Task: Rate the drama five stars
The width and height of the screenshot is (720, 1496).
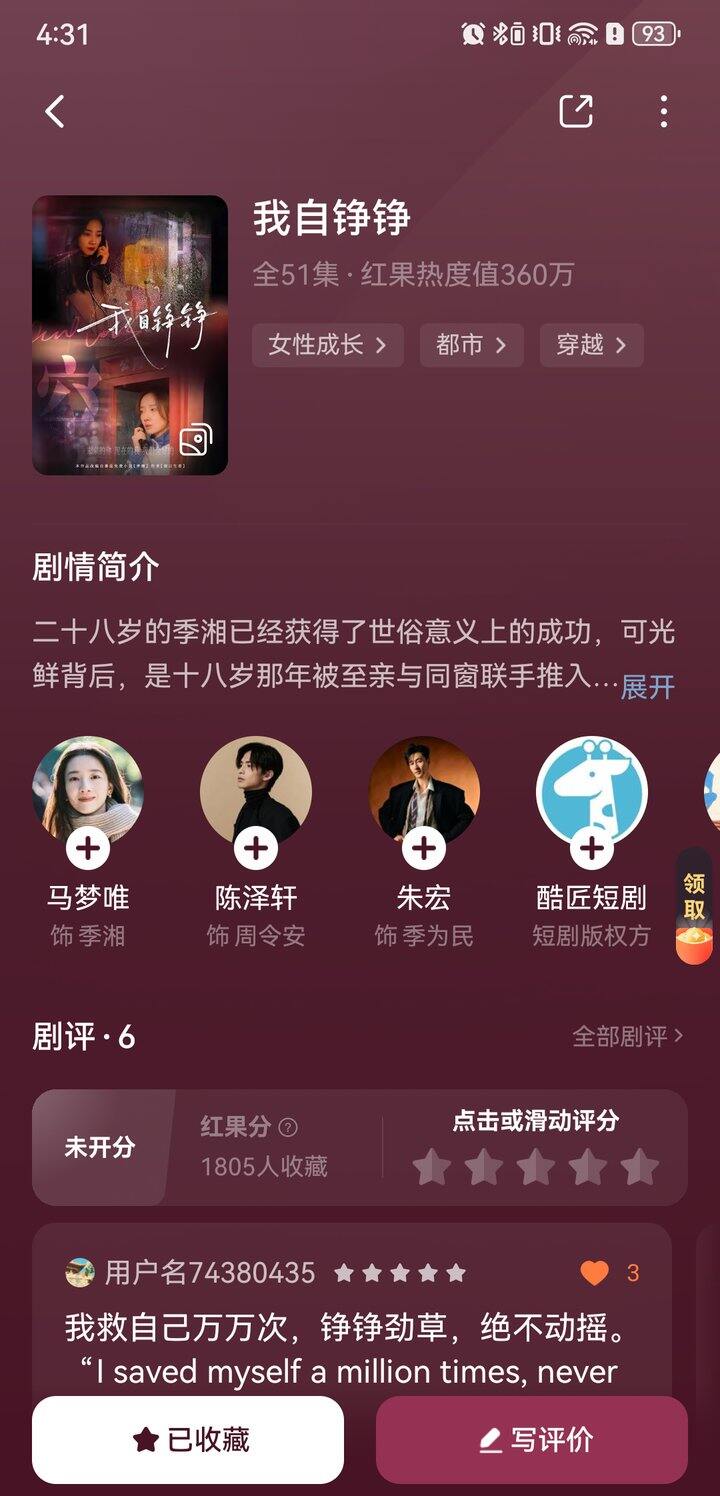Action: point(639,1167)
